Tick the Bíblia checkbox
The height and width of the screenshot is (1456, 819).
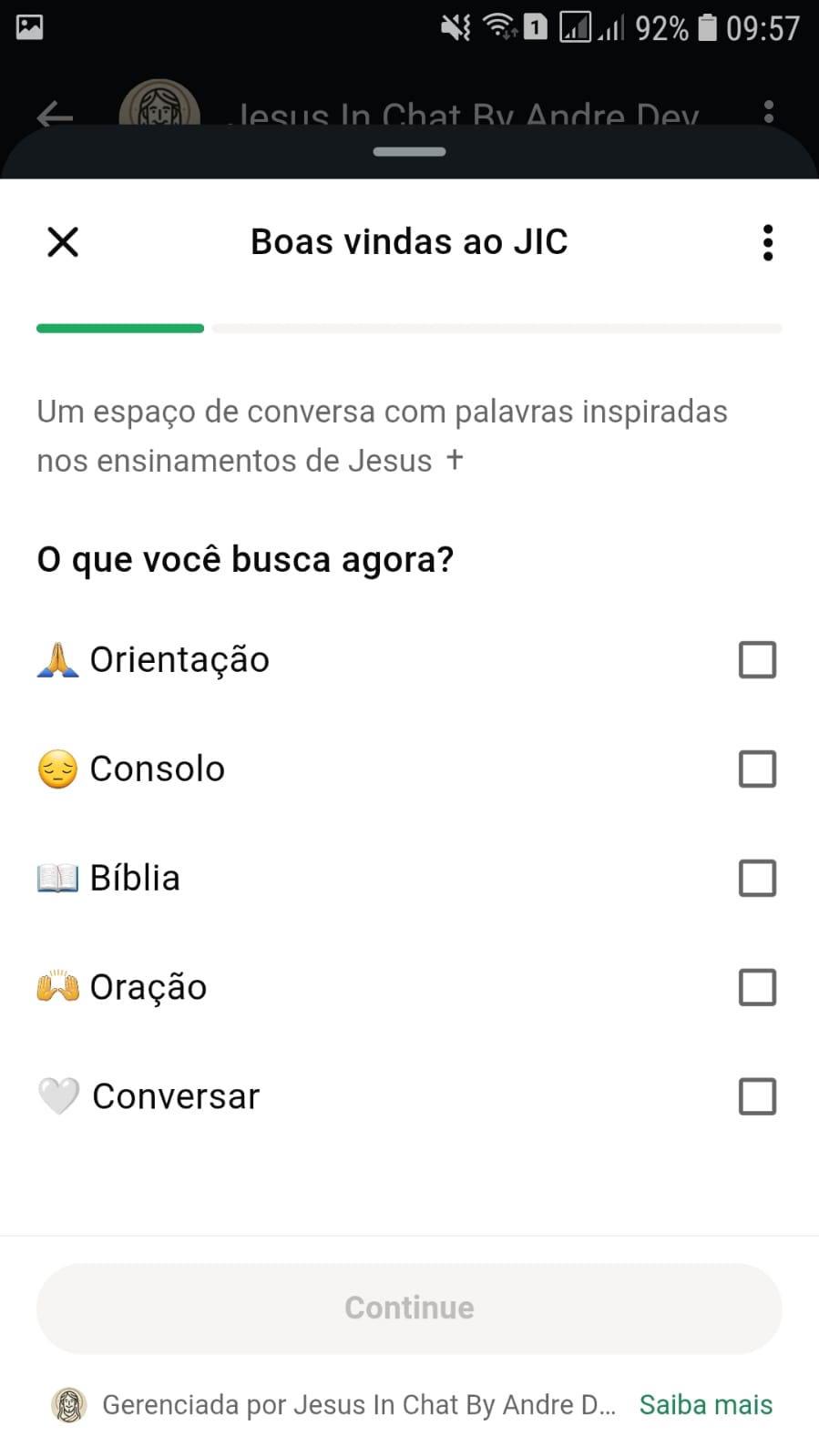(757, 879)
